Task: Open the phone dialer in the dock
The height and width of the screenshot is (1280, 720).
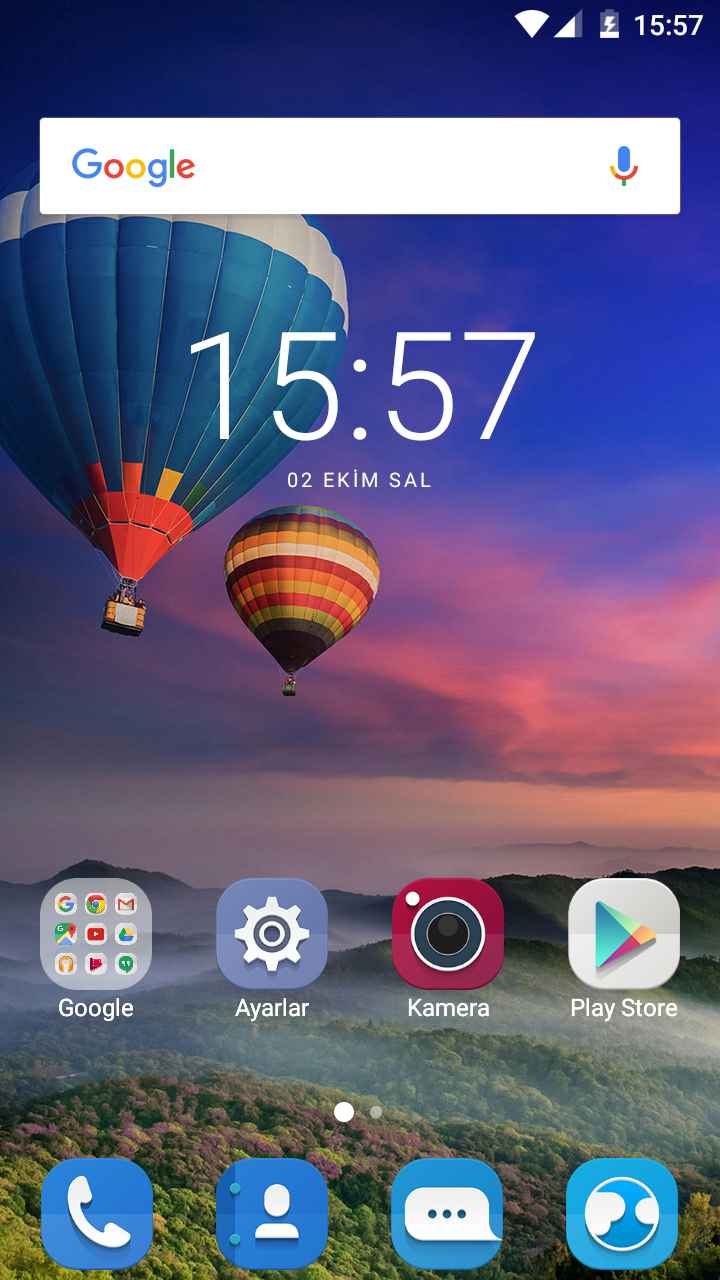Action: pyautogui.click(x=96, y=1214)
